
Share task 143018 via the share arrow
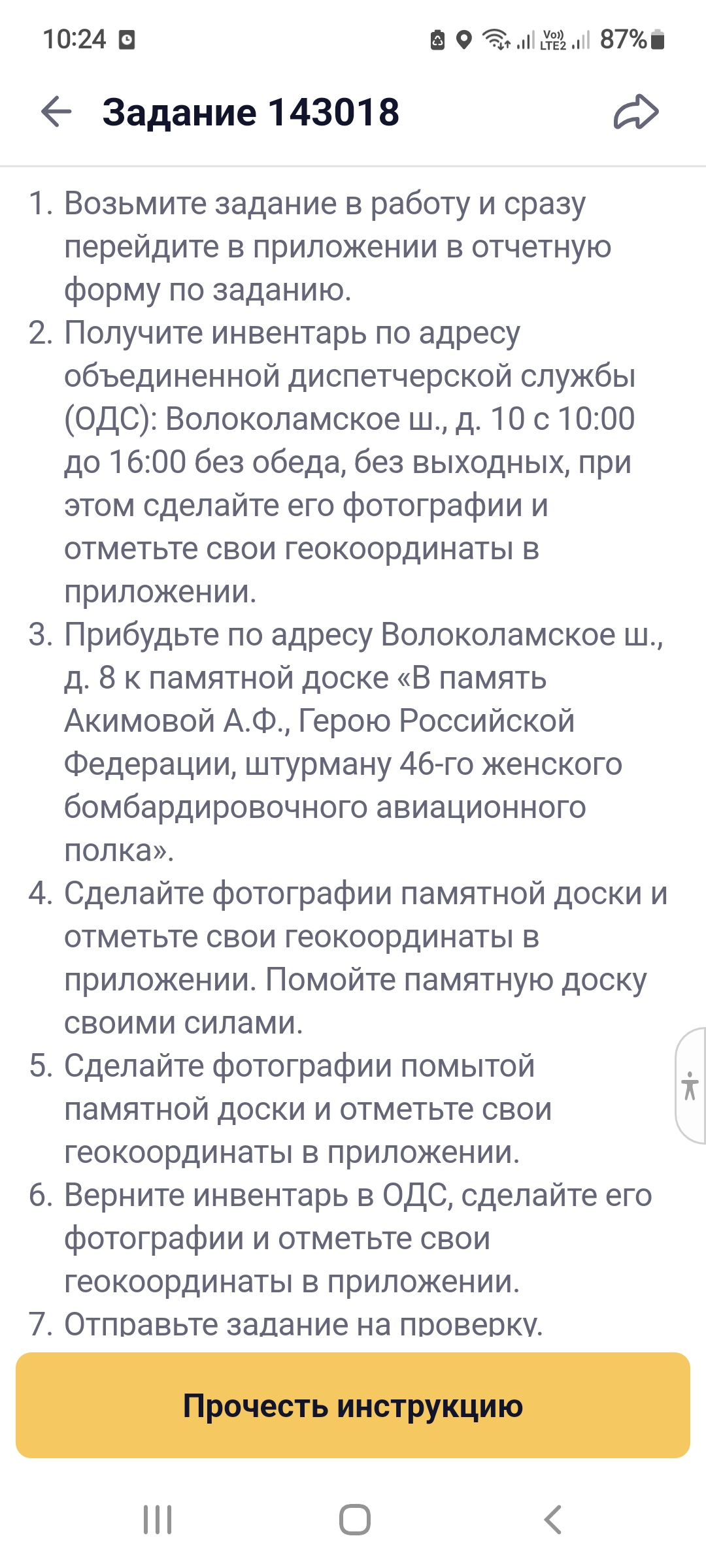[636, 112]
